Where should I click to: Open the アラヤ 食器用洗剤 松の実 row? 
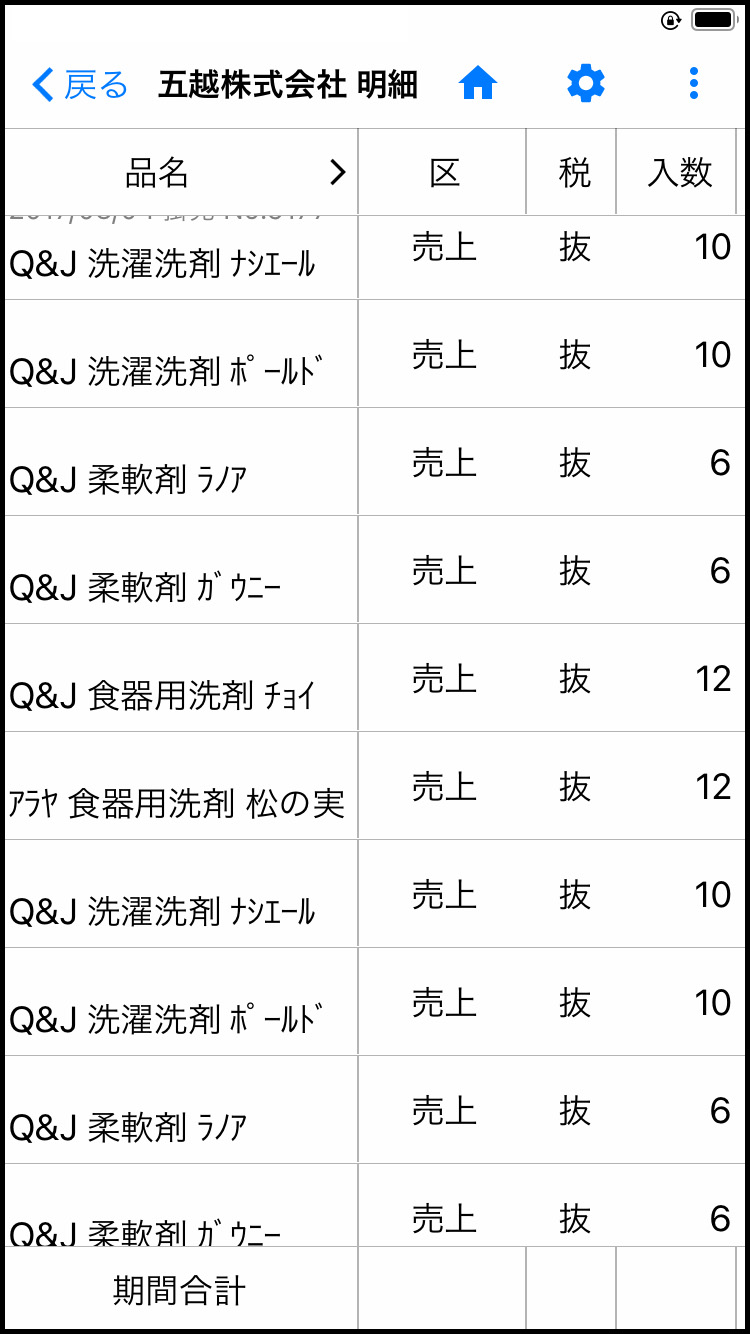375,786
